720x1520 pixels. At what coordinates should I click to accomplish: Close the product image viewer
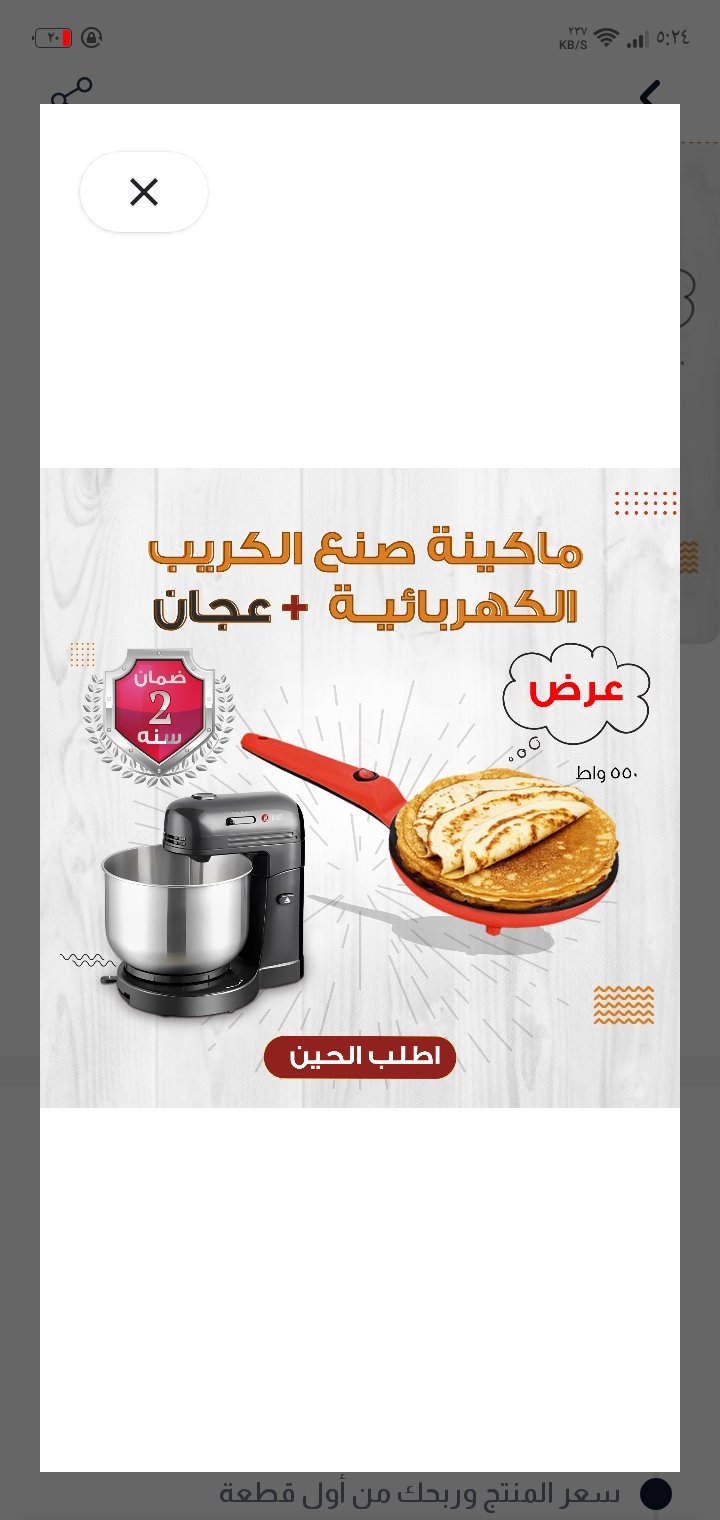(144, 192)
